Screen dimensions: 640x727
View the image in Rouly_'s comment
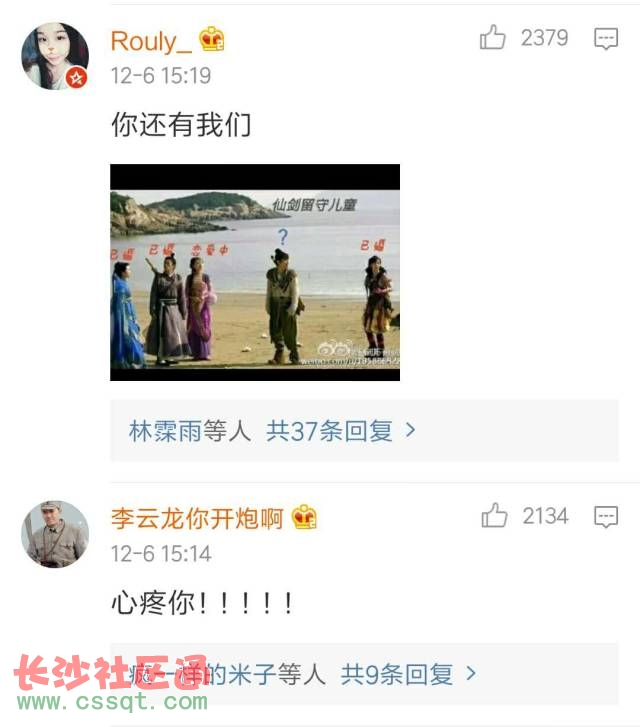coord(255,272)
